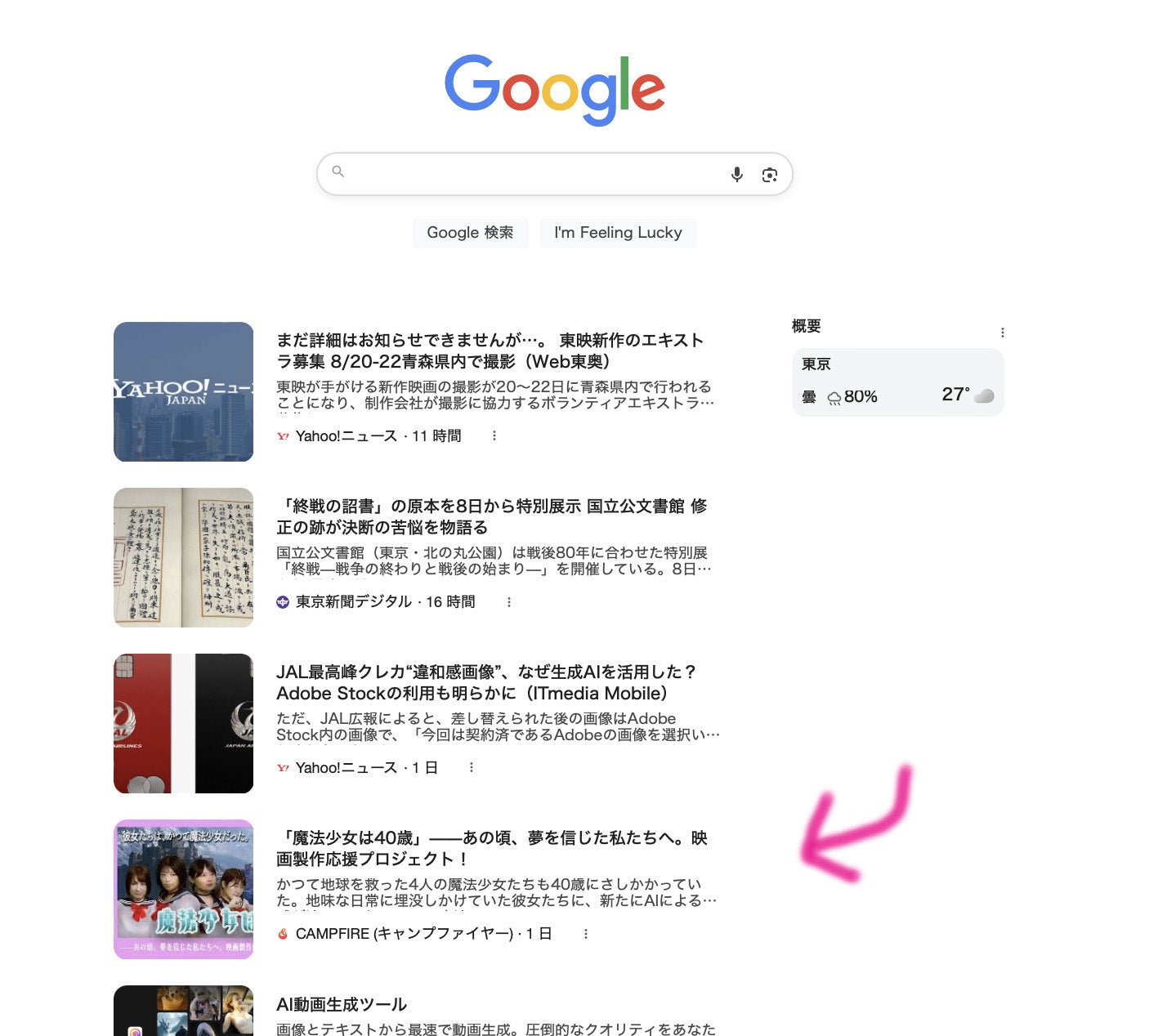
Task: Read the JAL最高峰クレカ article
Action: pyautogui.click(x=486, y=682)
